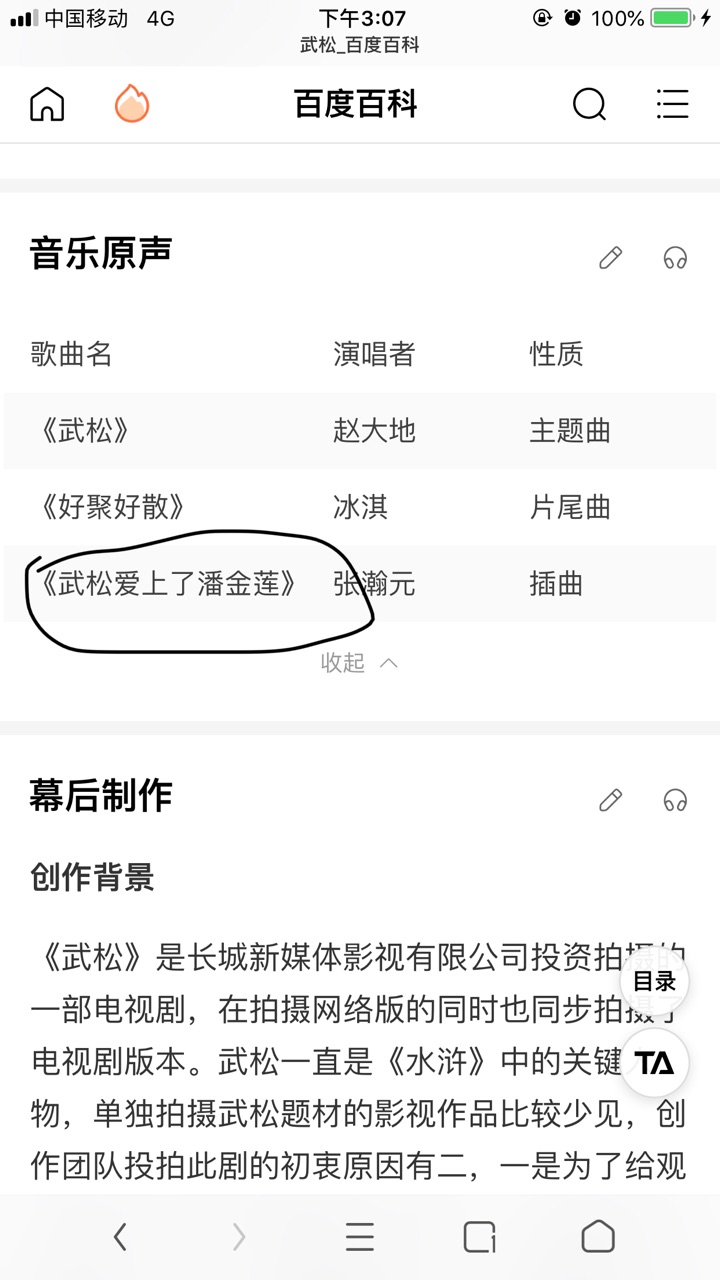
Task: Tap the TA floating button
Action: tap(654, 1063)
